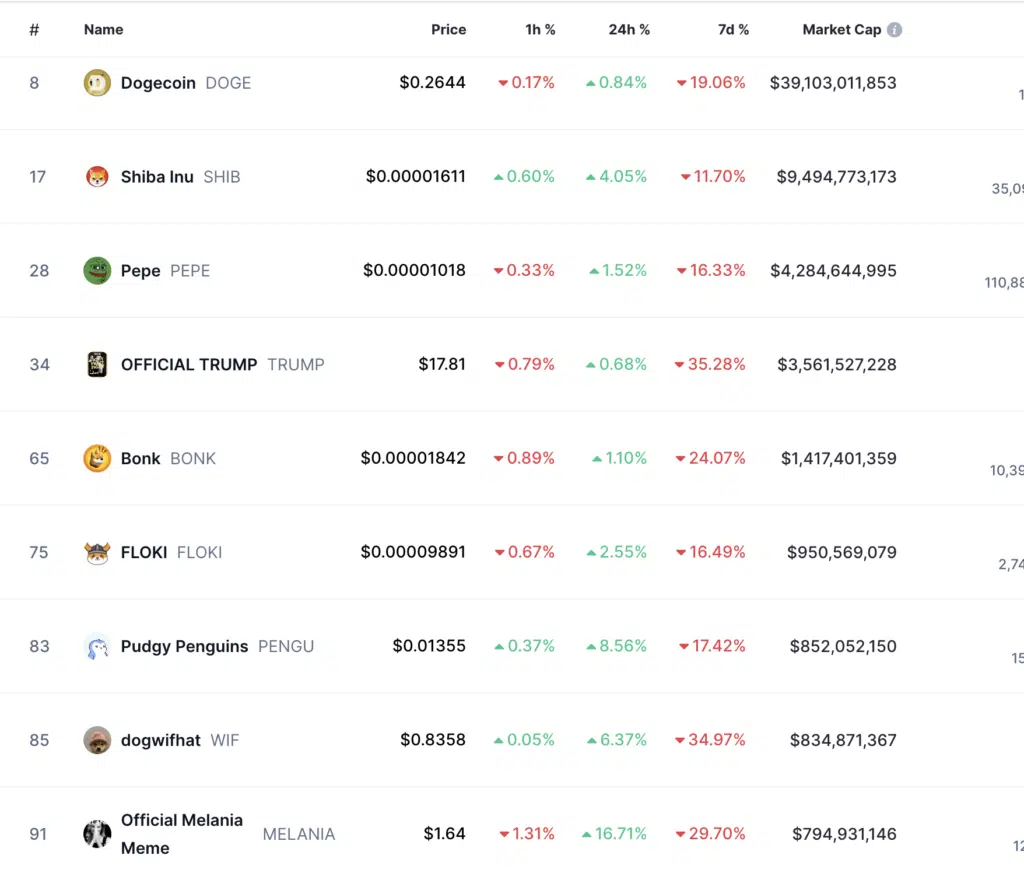View Pudgy Penguins PENGU details
Screen dimensions: 1024x869
pos(184,646)
